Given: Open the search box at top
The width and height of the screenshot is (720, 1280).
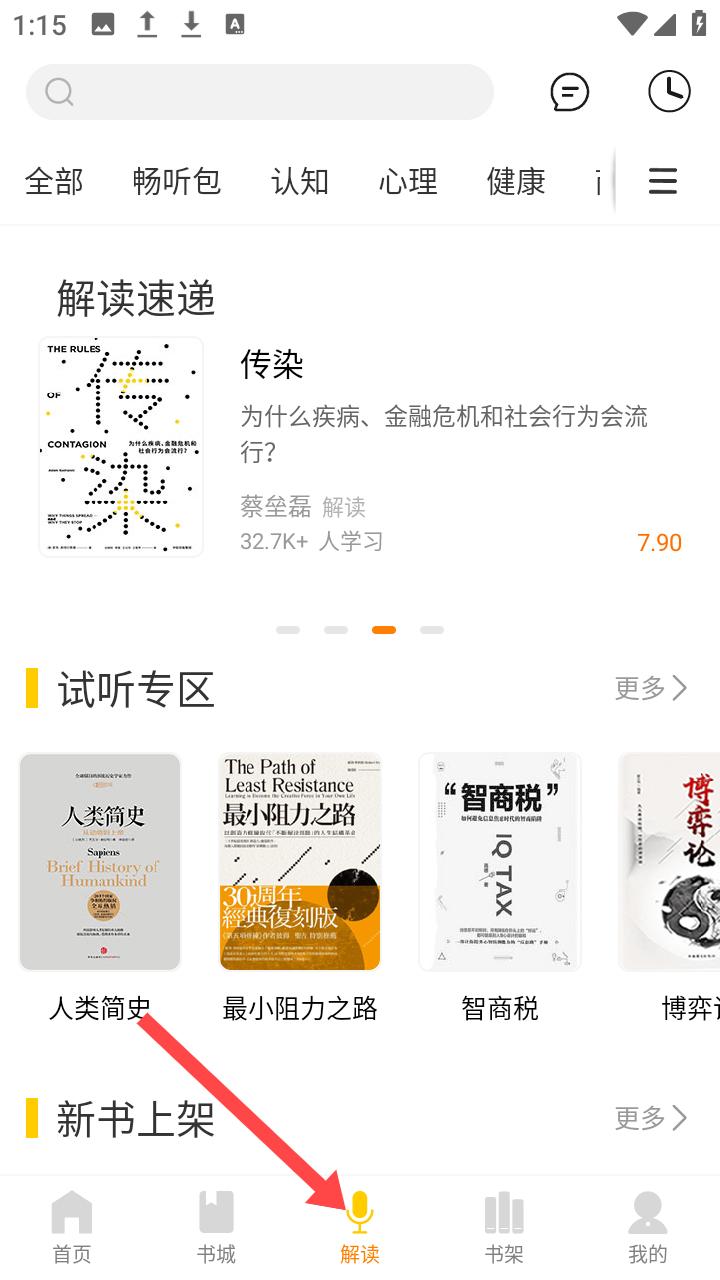Looking at the screenshot, I should (260, 92).
